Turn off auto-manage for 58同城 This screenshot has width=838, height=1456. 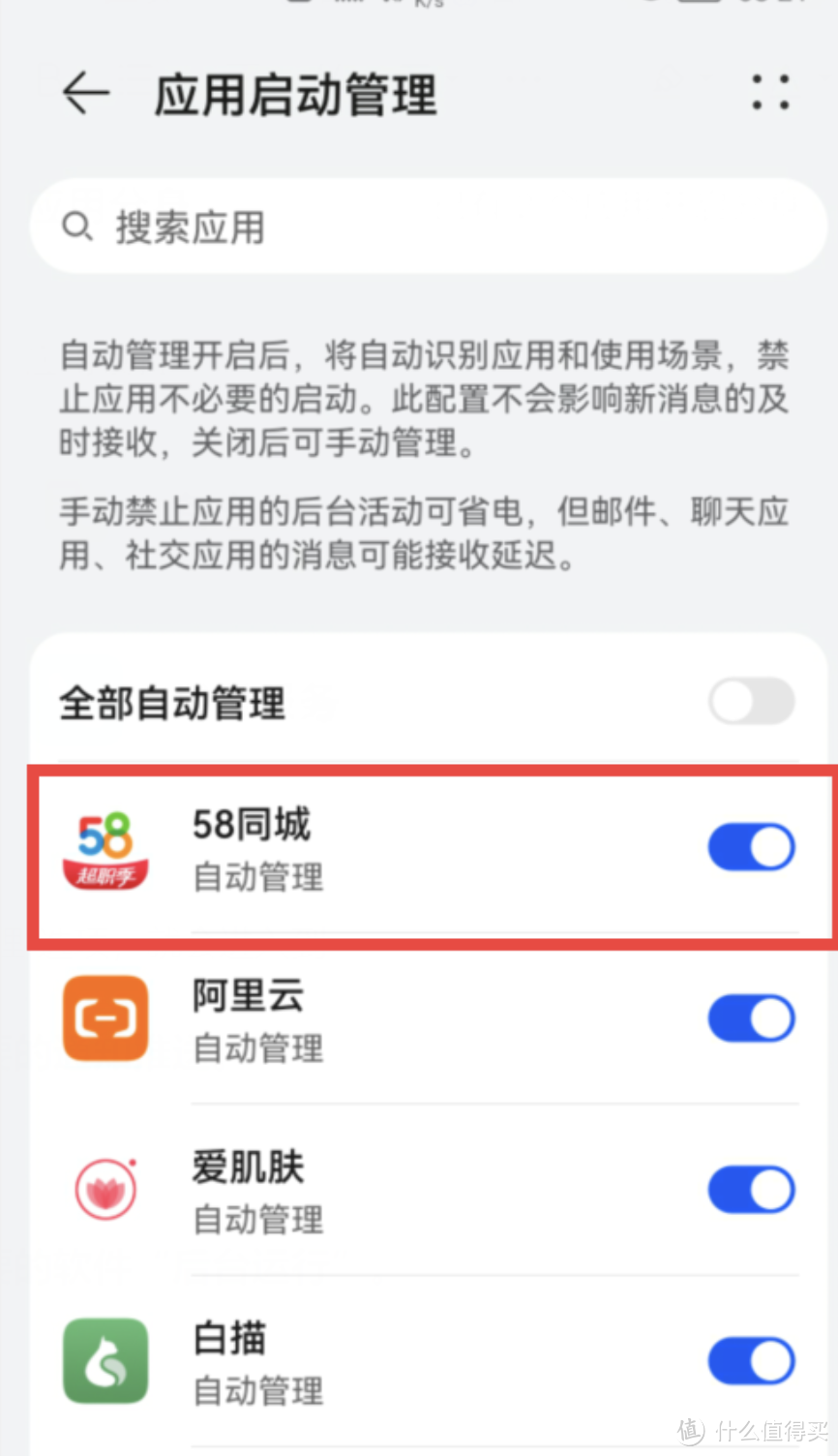point(752,847)
